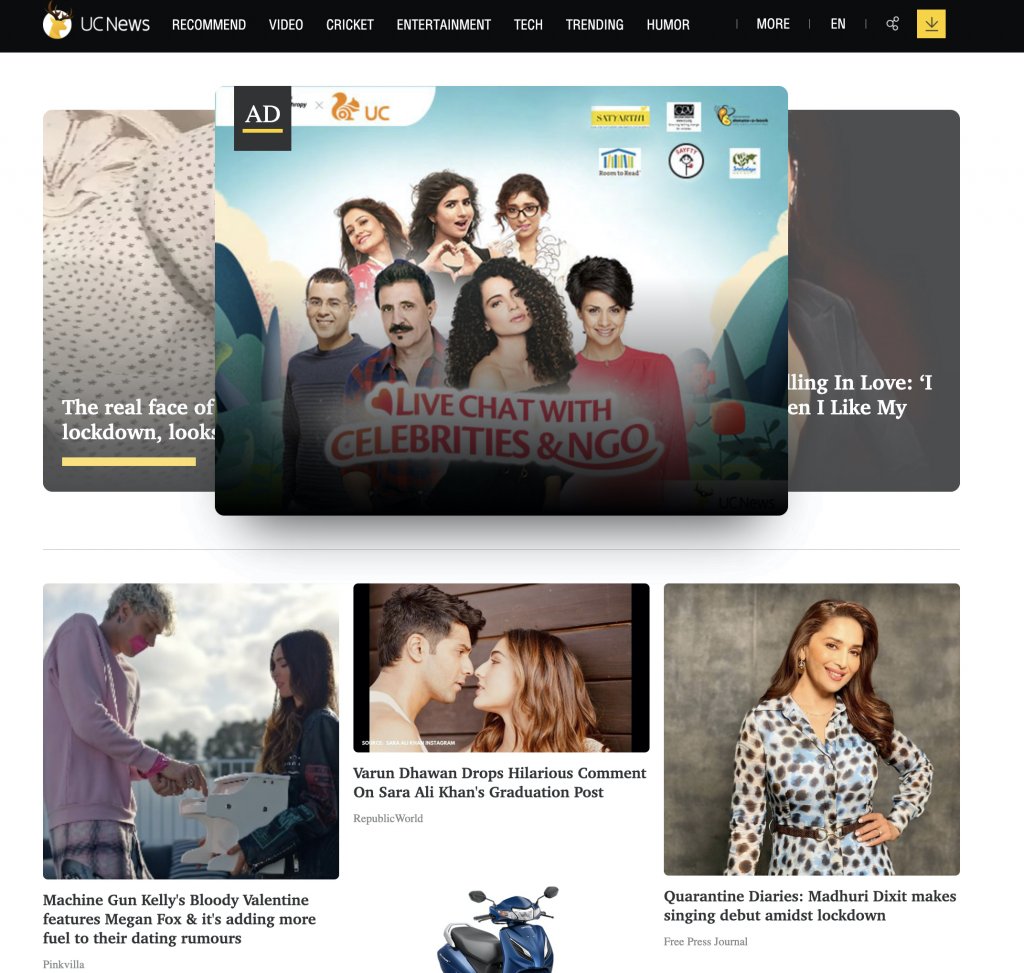The height and width of the screenshot is (973, 1024).
Task: Open the Live Chat with Celebrities ad banner
Action: pos(501,300)
